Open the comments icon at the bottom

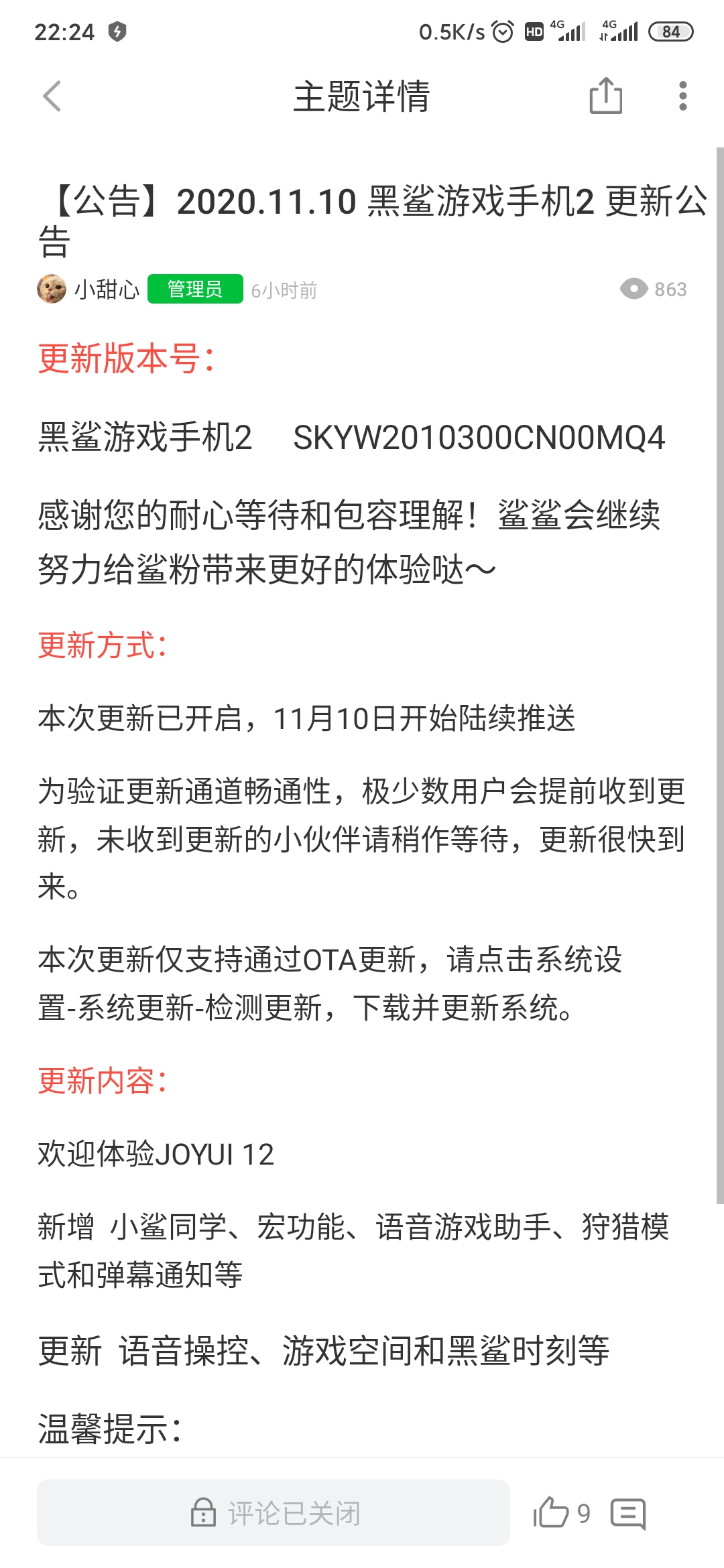628,1514
